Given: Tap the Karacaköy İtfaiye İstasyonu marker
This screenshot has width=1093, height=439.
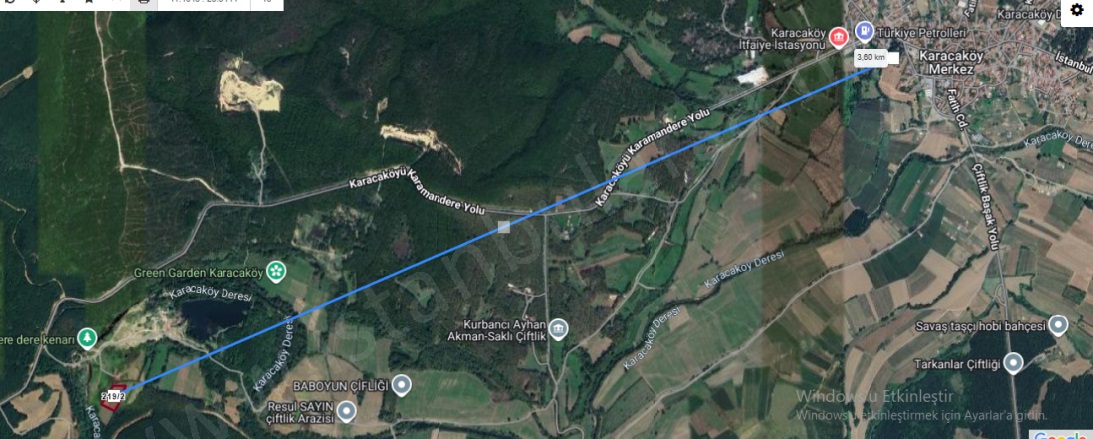Looking at the screenshot, I should [839, 34].
